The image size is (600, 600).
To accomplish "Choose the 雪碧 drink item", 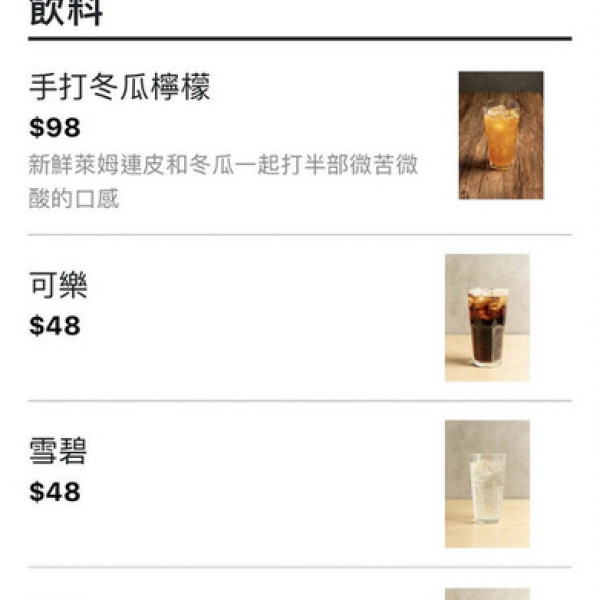I will click(x=59, y=452).
